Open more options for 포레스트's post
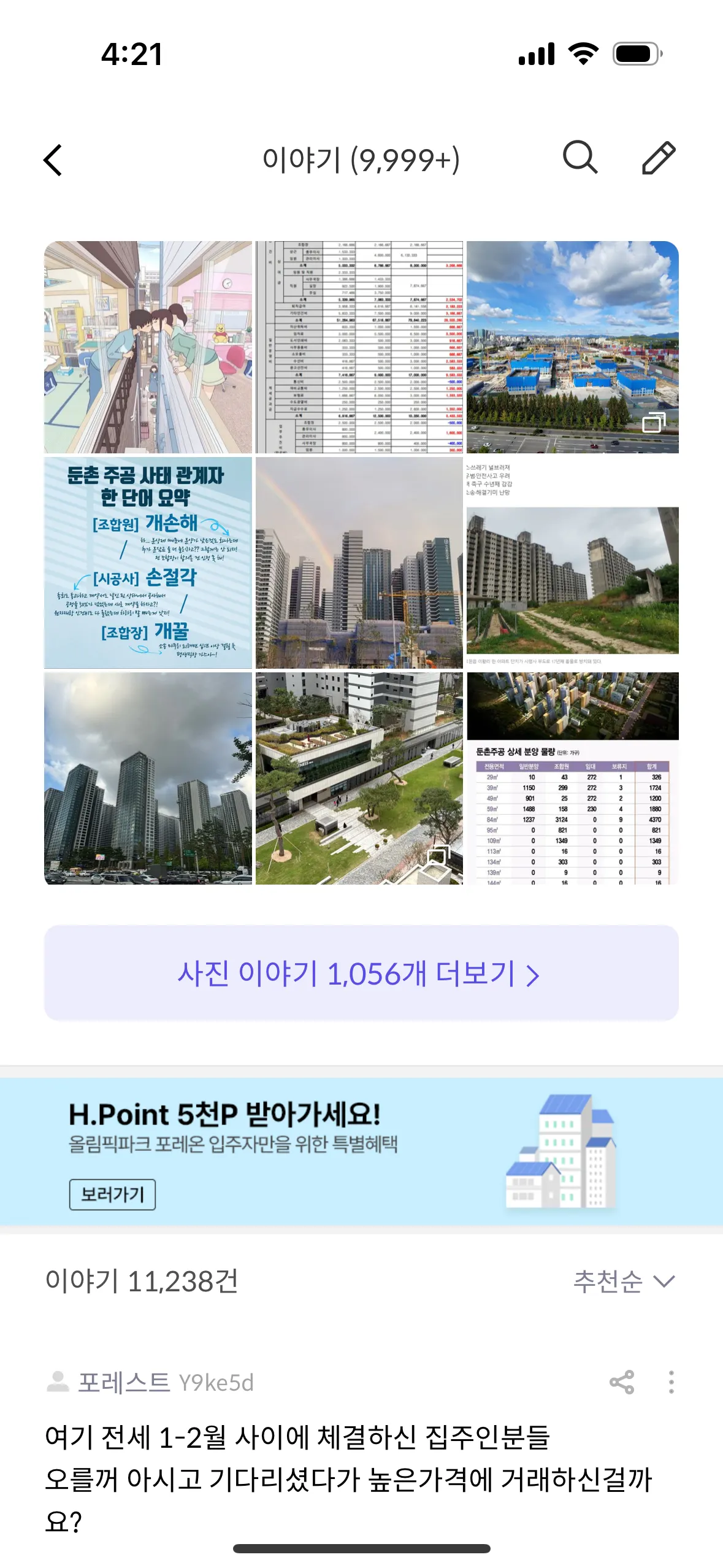This screenshot has width=723, height=1568. click(671, 1382)
